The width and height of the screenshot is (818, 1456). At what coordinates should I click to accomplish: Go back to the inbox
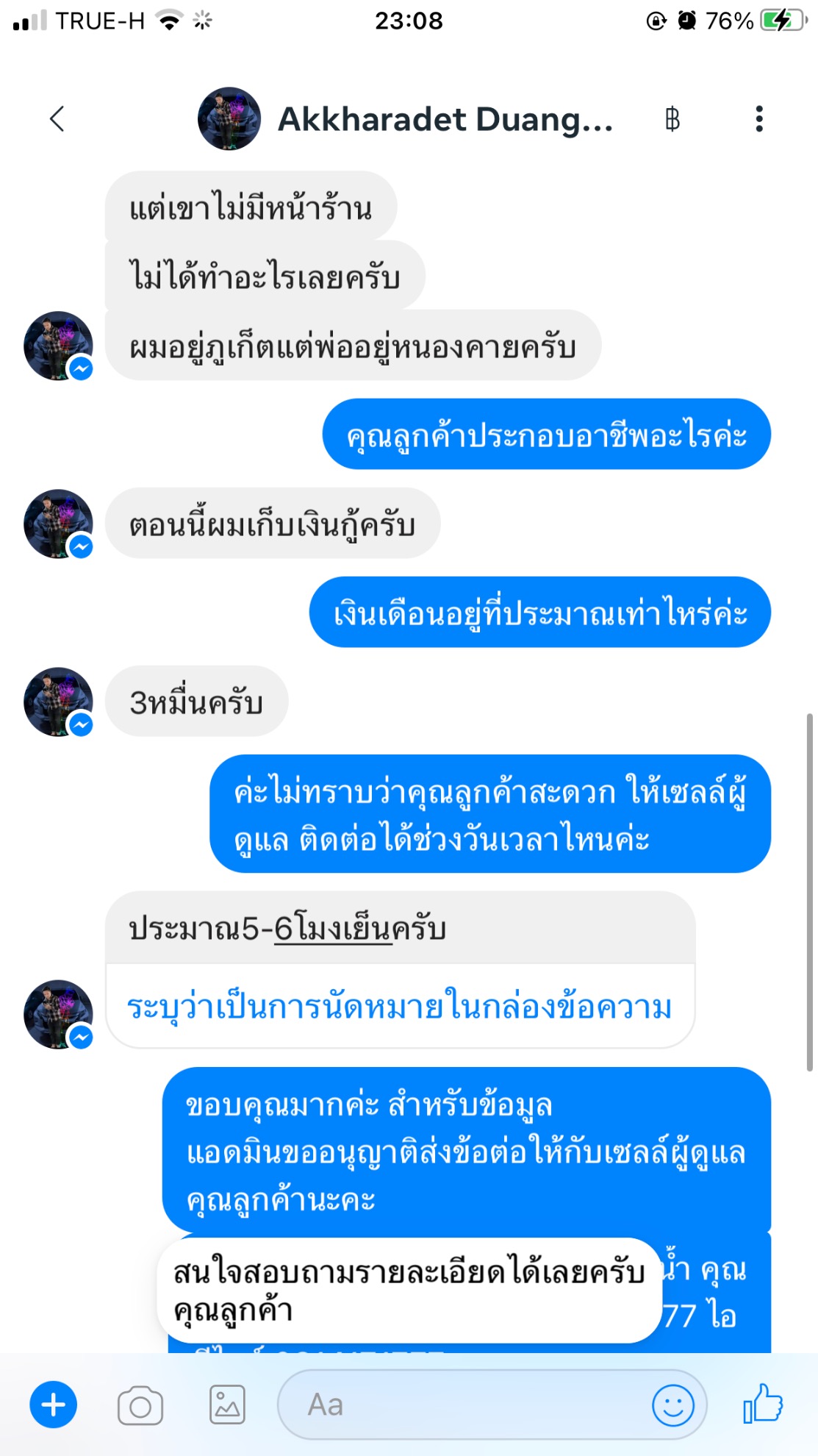click(x=57, y=119)
